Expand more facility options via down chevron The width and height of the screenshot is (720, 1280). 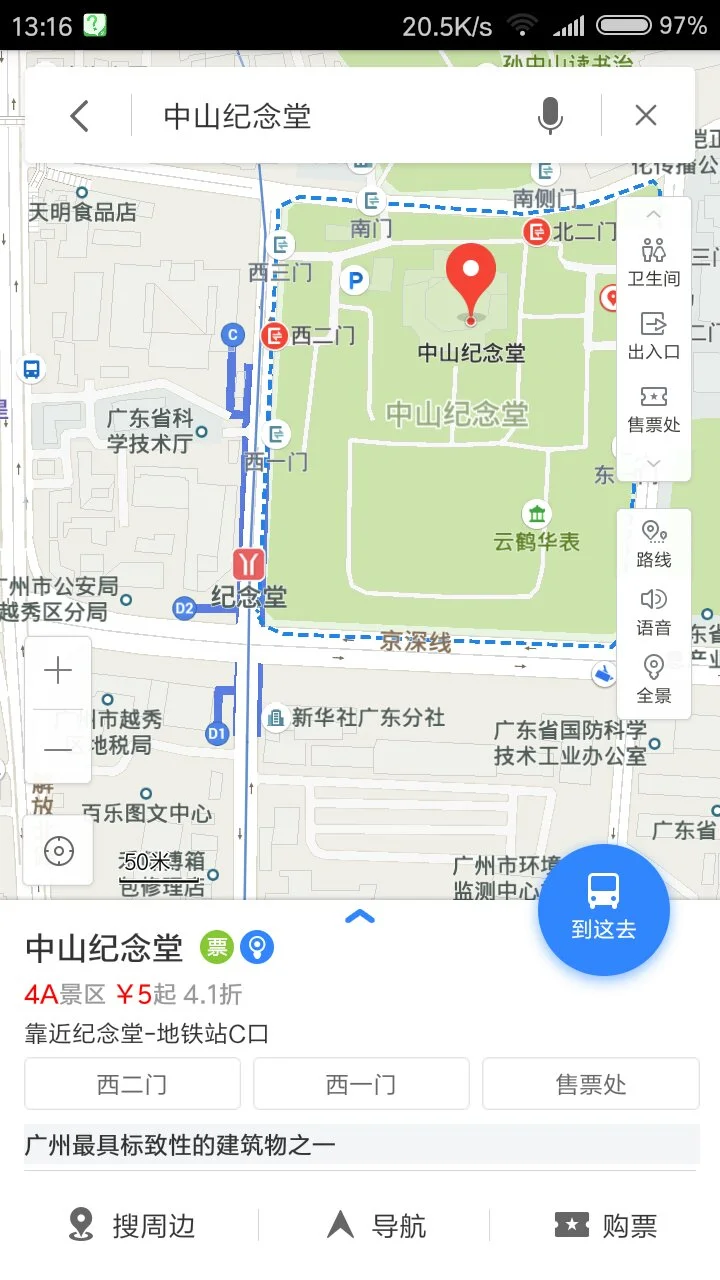(654, 463)
